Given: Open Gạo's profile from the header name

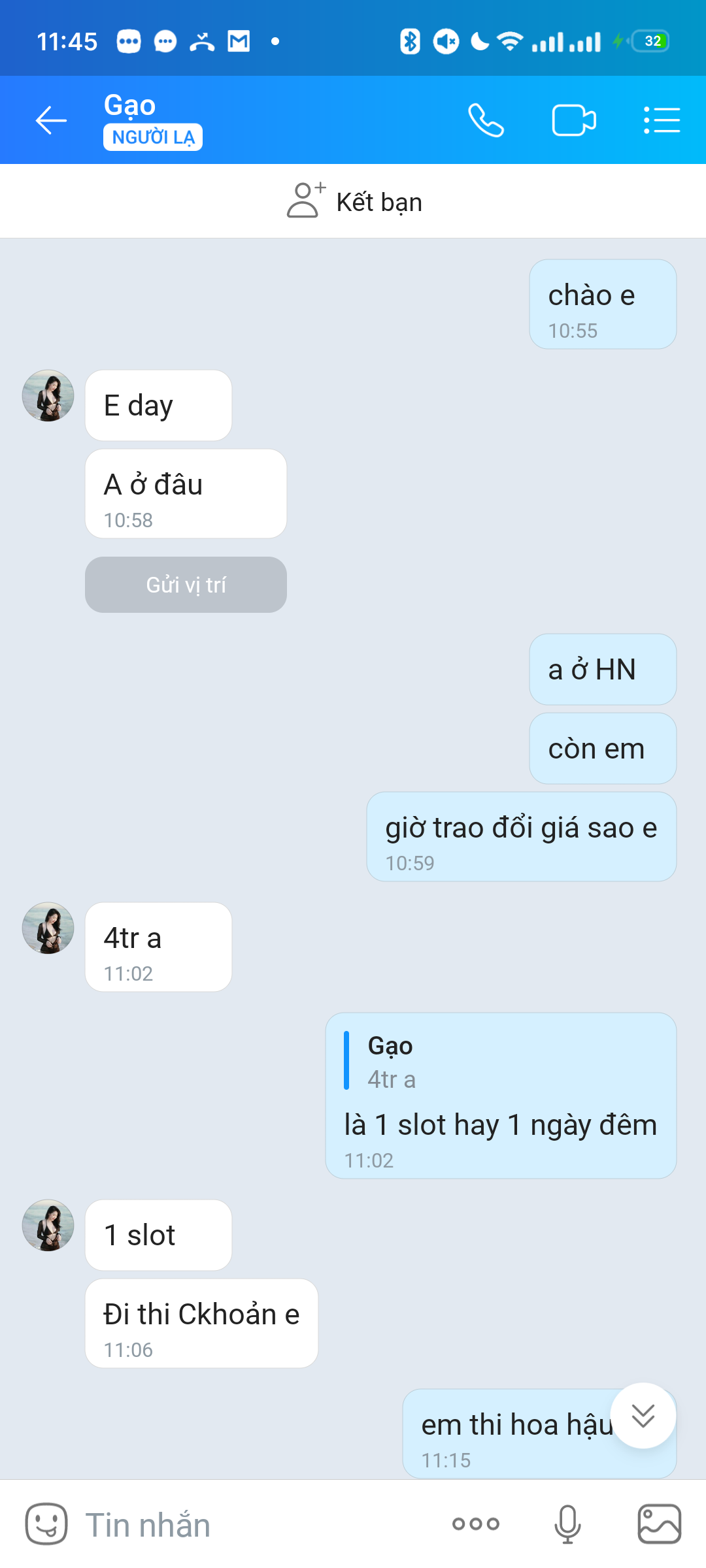Looking at the screenshot, I should [x=130, y=106].
